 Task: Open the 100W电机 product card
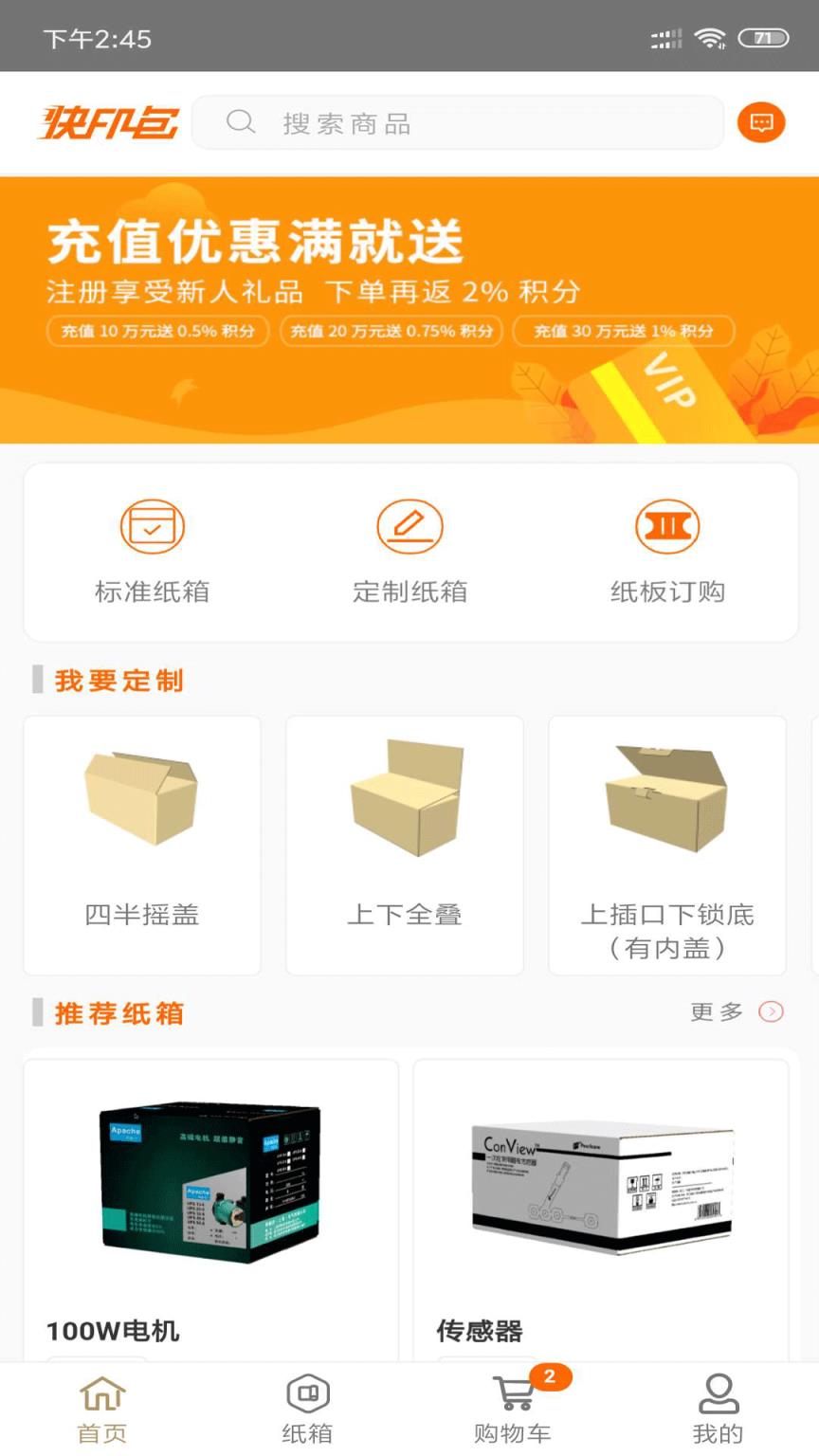tap(209, 1204)
